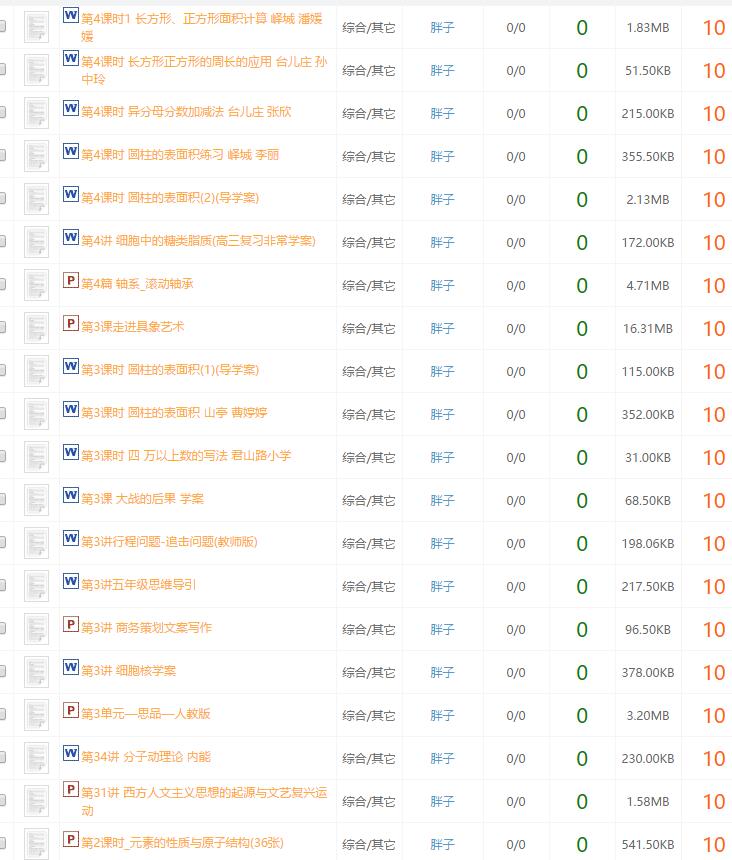Open 第34讲 分子动理论 内能
The width and height of the screenshot is (732, 860).
pos(146,757)
